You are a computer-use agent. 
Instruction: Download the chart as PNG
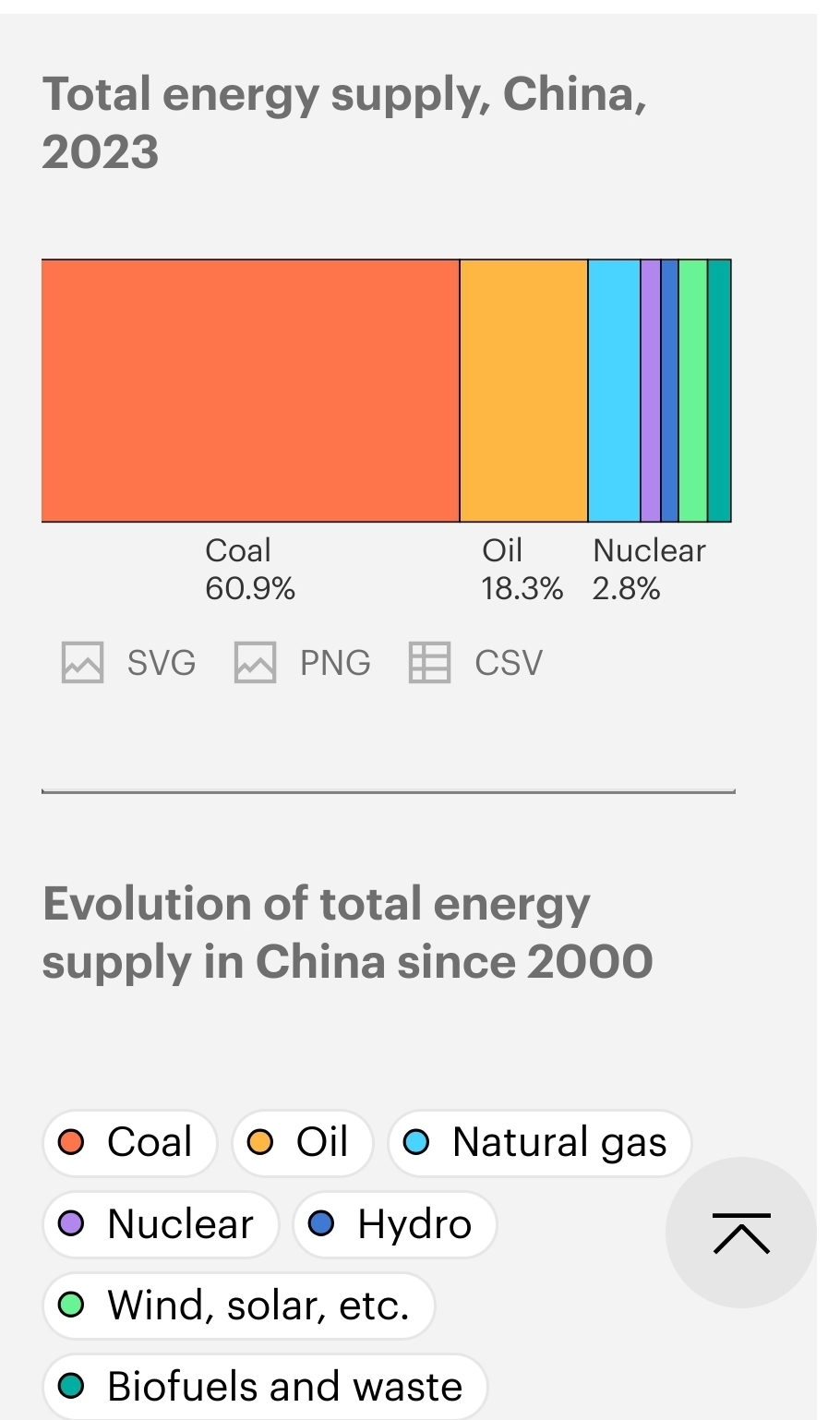coord(304,662)
